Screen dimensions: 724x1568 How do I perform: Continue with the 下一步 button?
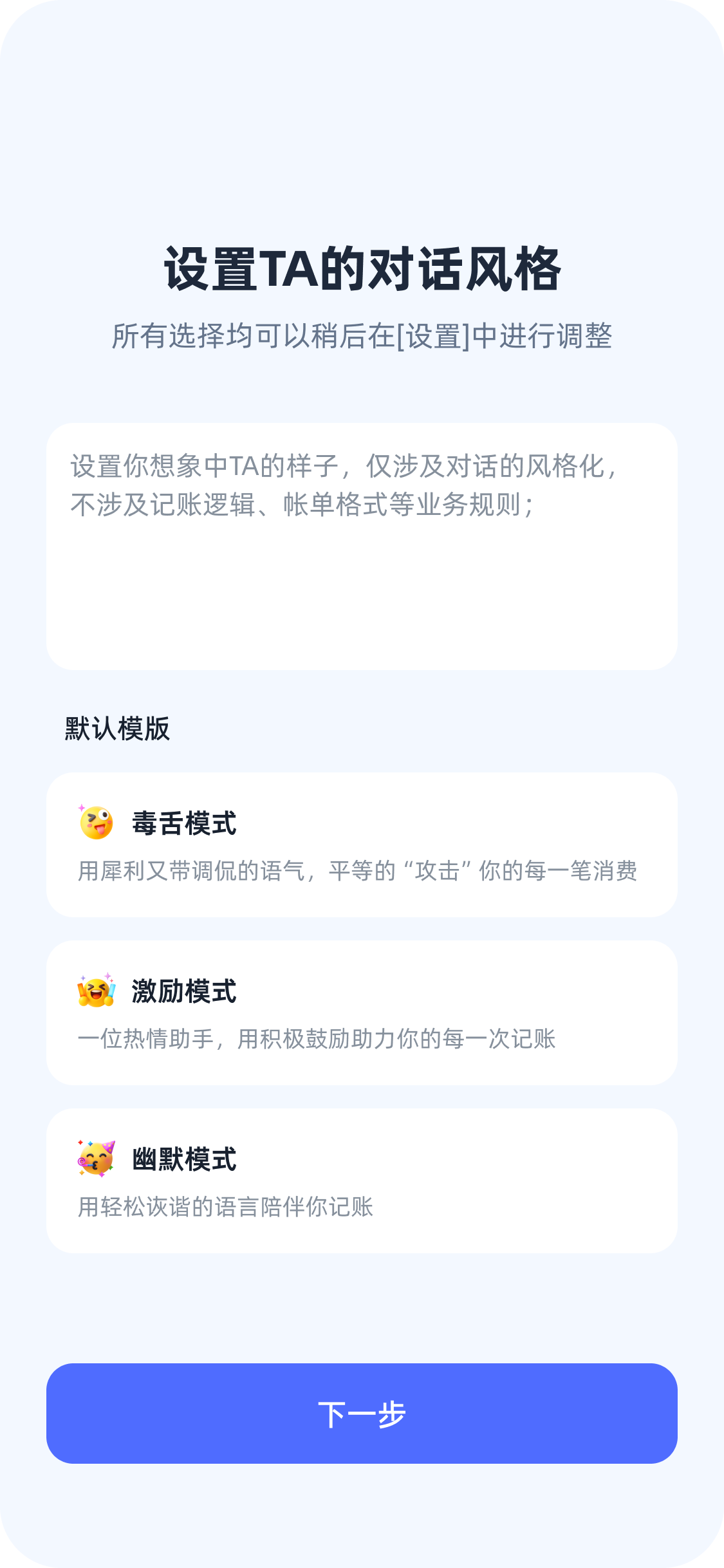coord(362,1414)
